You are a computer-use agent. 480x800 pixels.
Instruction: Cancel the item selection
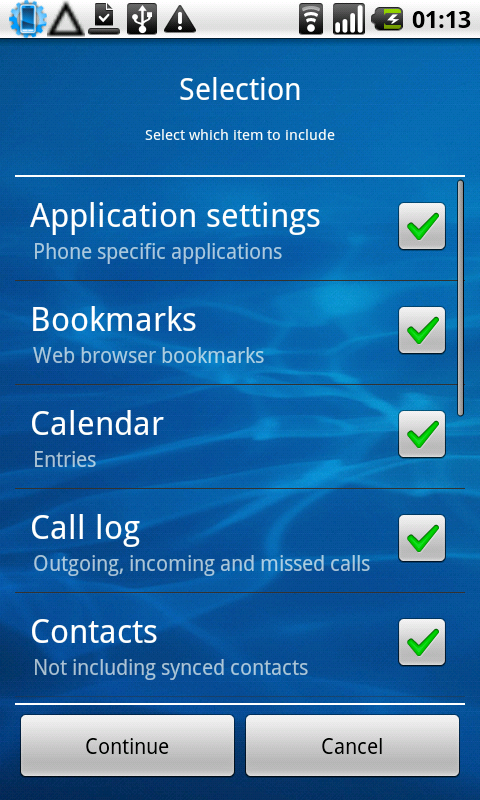[x=352, y=745]
